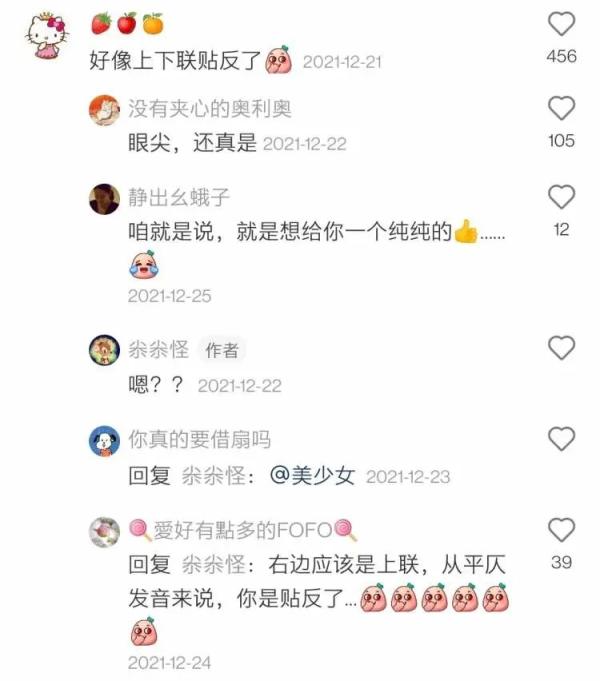Screen dimensions: 600x681
Task: Open 没有夹心的奥利奥's profile avatar
Action: point(105,111)
